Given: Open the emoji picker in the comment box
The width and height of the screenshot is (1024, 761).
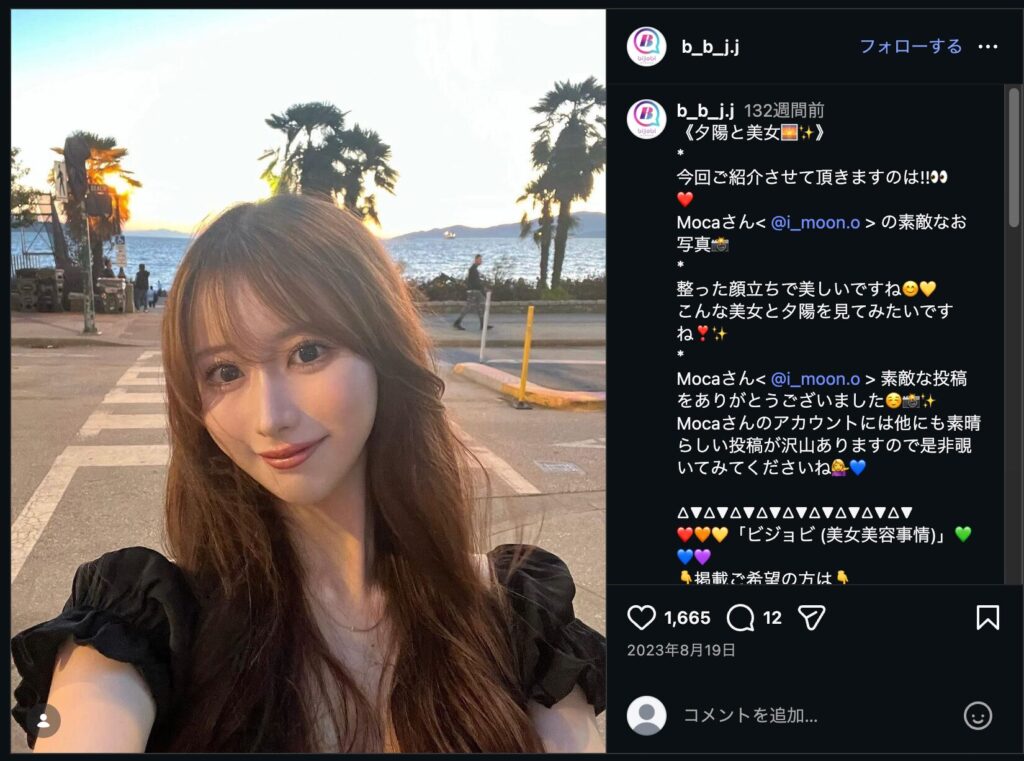Looking at the screenshot, I should tap(977, 715).
